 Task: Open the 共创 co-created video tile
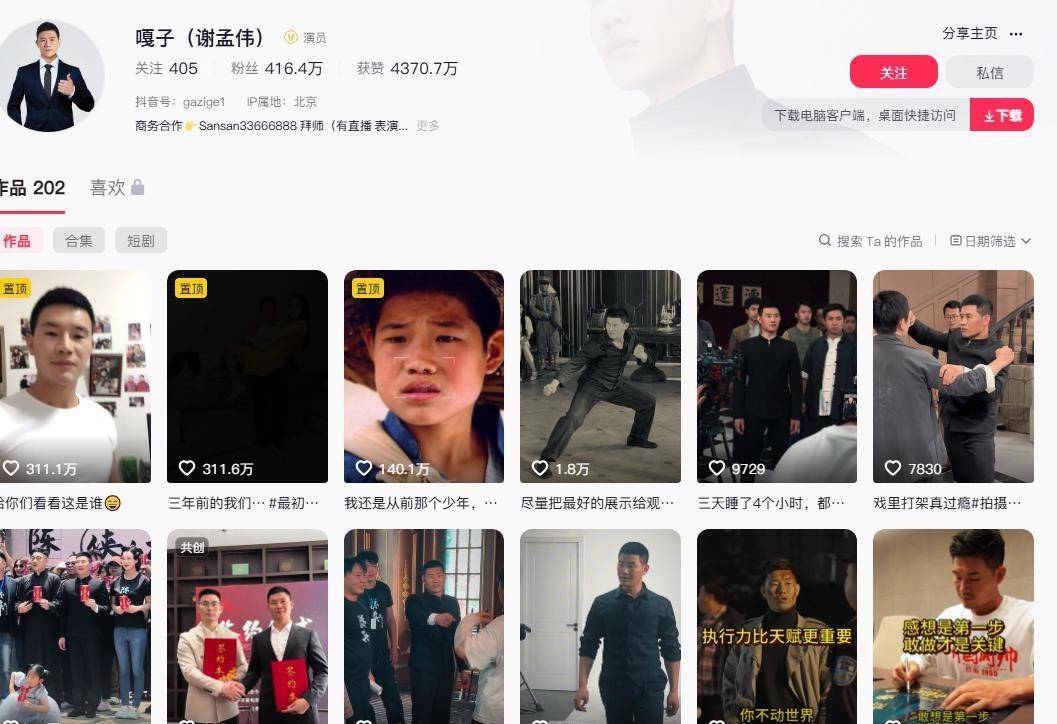click(x=247, y=625)
